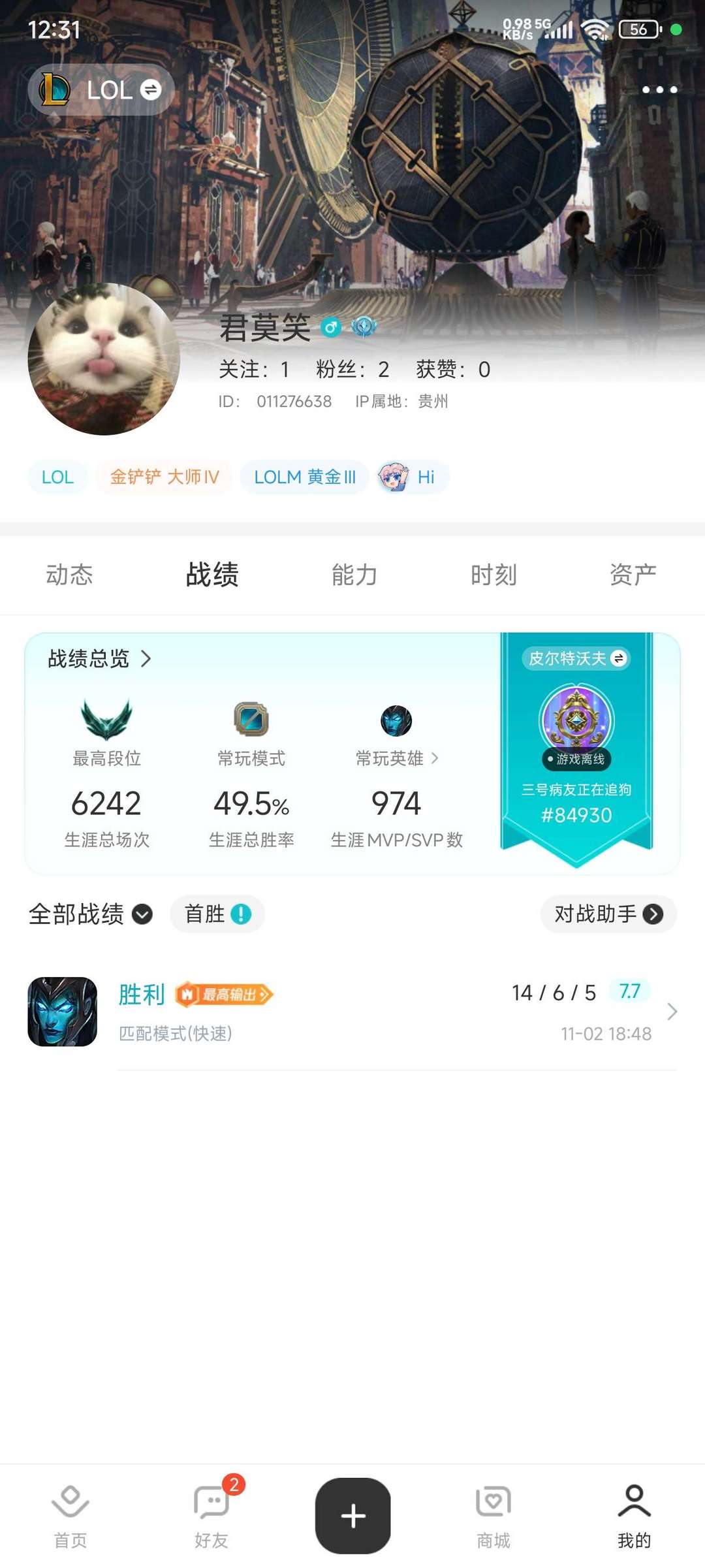
Task: Open the LOLM 黄金III tag
Action: [304, 477]
